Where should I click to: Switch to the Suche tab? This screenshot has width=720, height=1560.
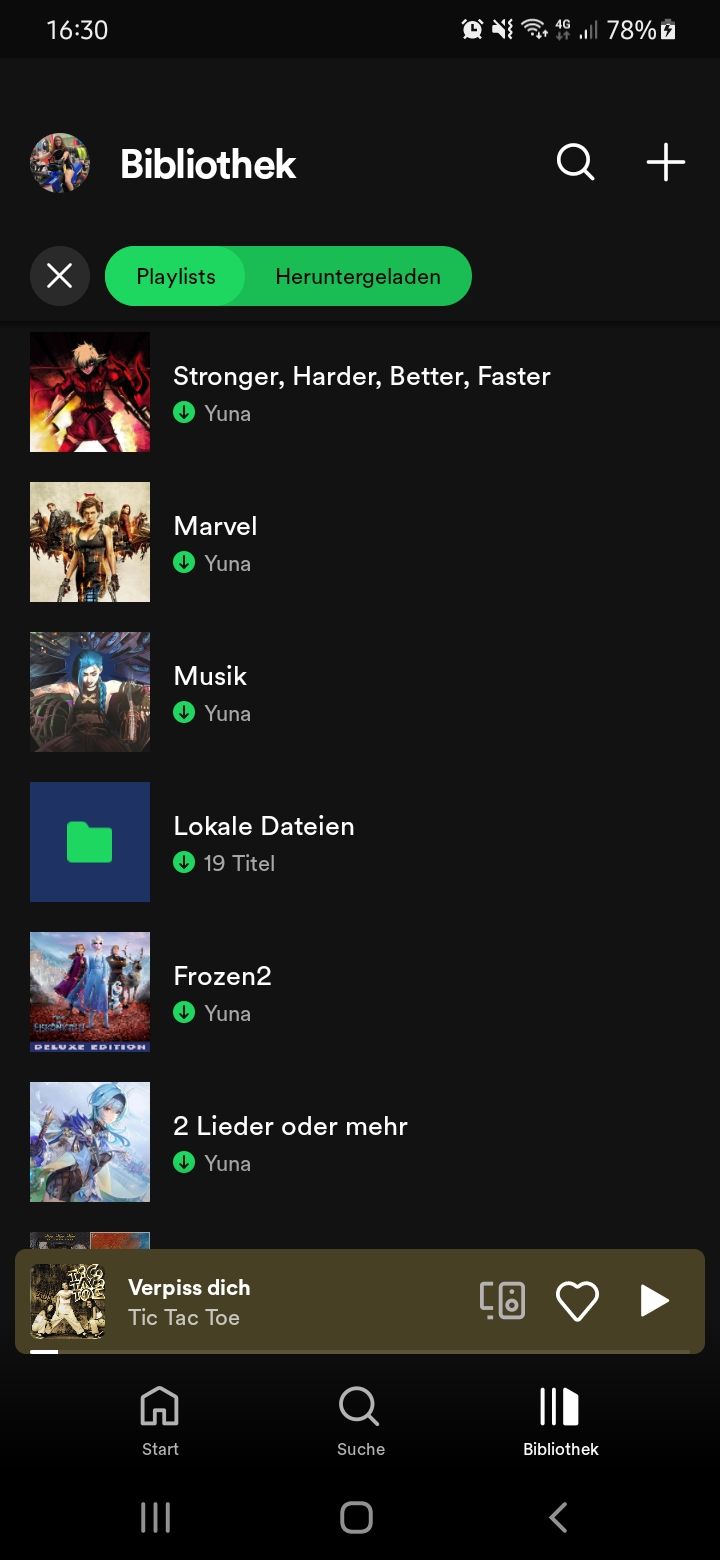pyautogui.click(x=360, y=1420)
